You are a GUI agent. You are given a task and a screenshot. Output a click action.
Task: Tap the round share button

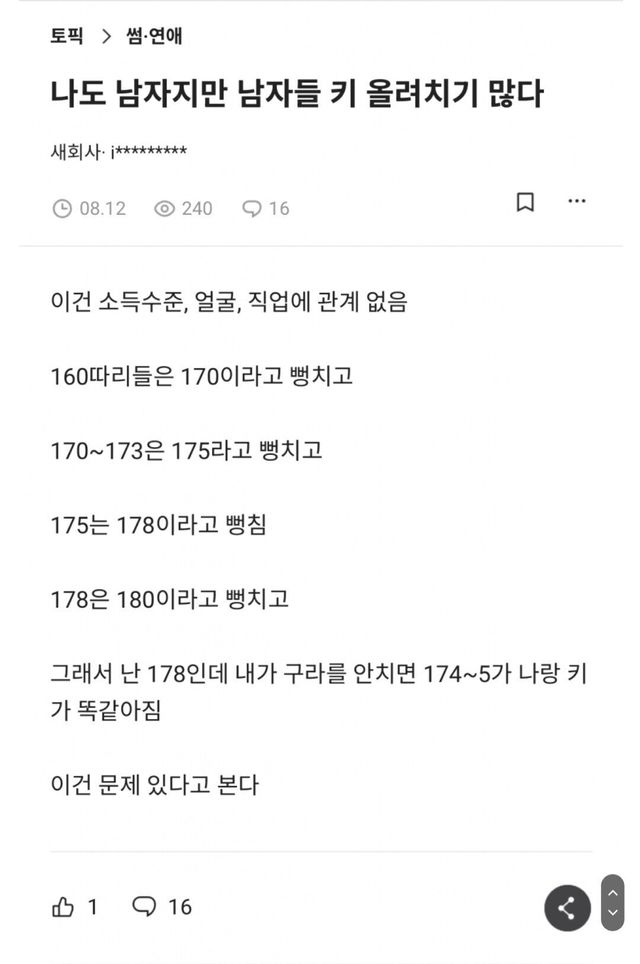[x=567, y=908]
